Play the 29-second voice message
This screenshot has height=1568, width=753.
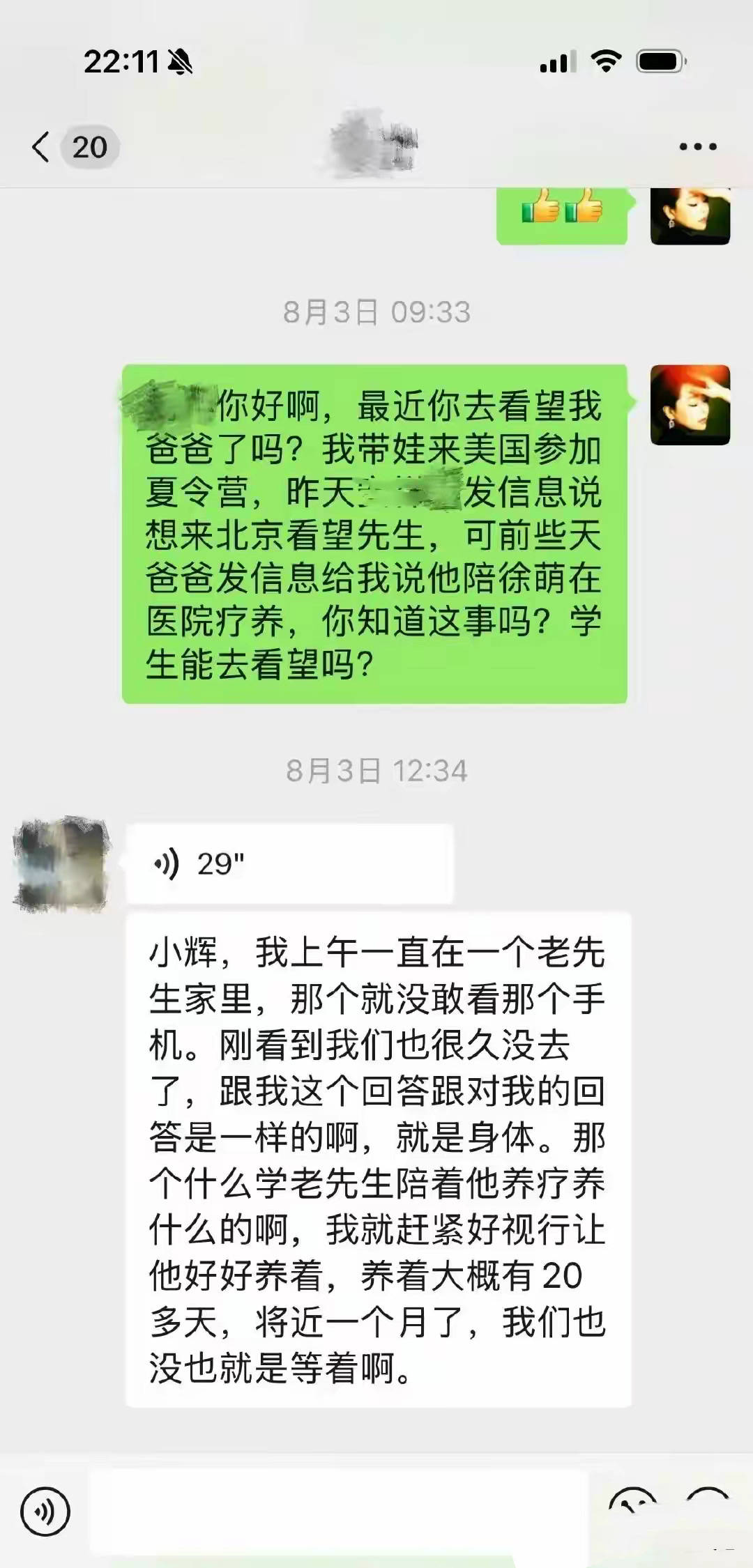point(289,864)
